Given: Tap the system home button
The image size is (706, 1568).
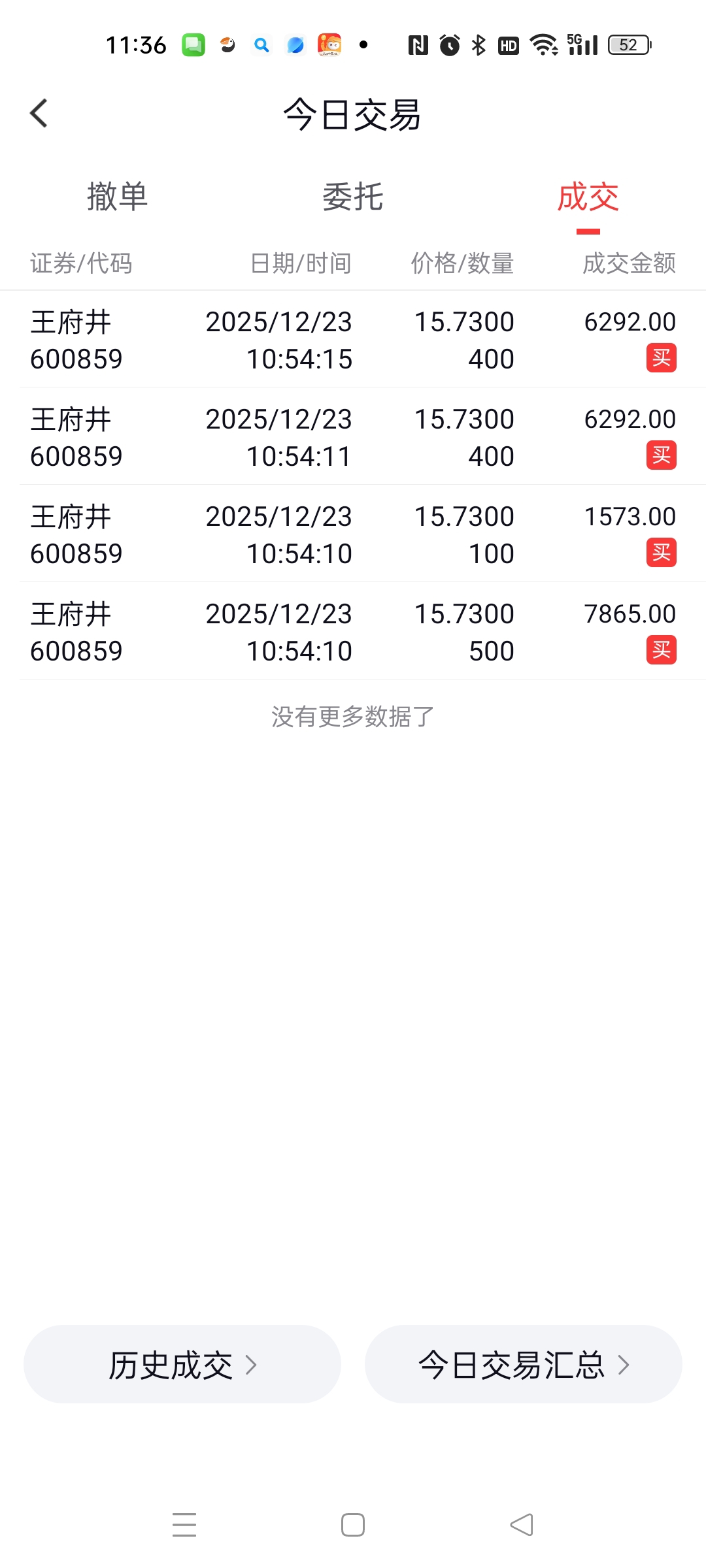Looking at the screenshot, I should [353, 1525].
